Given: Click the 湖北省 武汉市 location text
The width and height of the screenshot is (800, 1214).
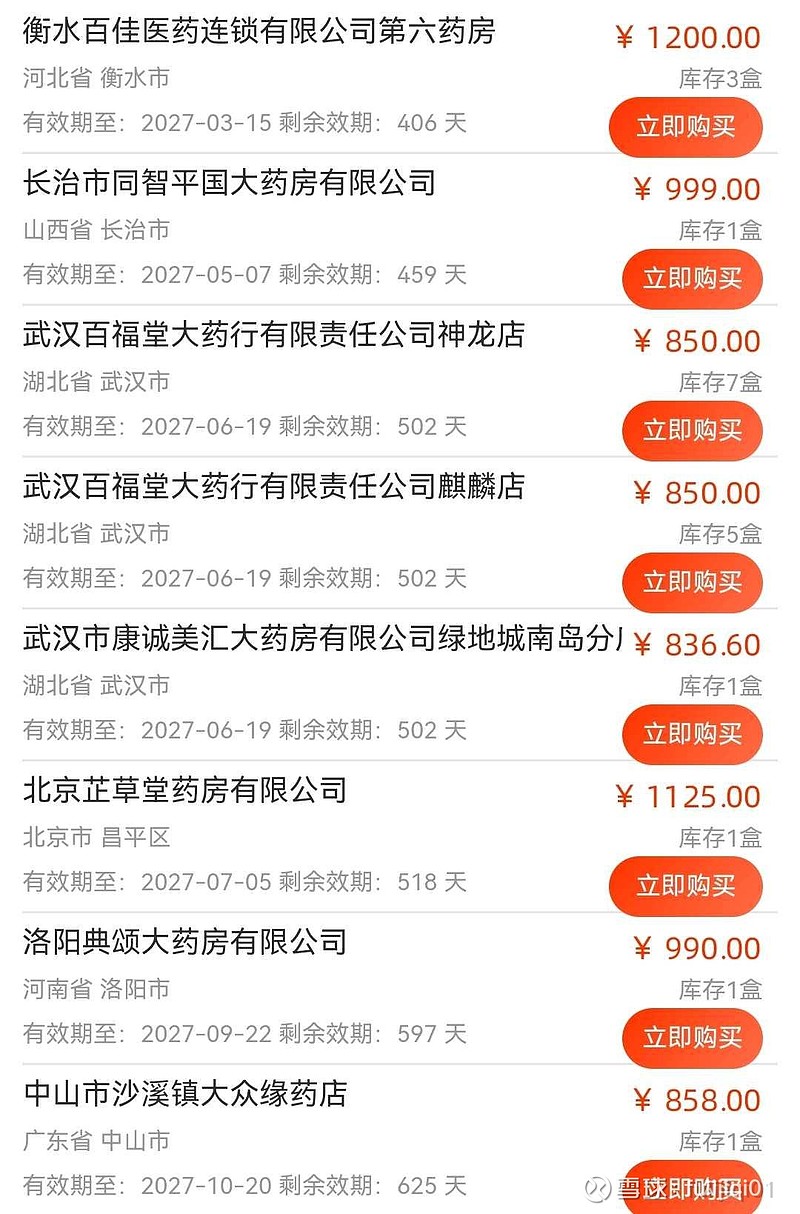Looking at the screenshot, I should 95,382.
